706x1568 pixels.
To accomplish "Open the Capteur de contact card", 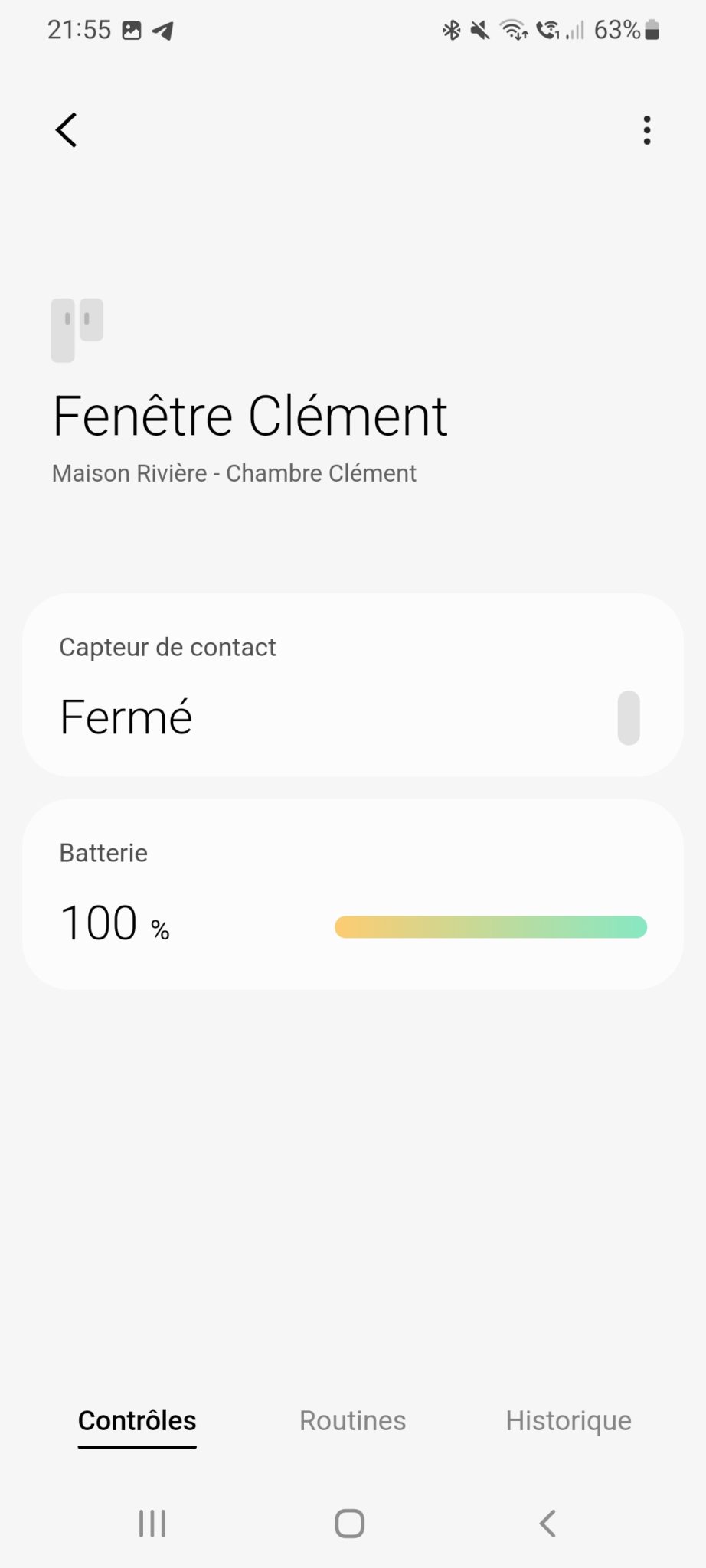I will (x=353, y=685).
